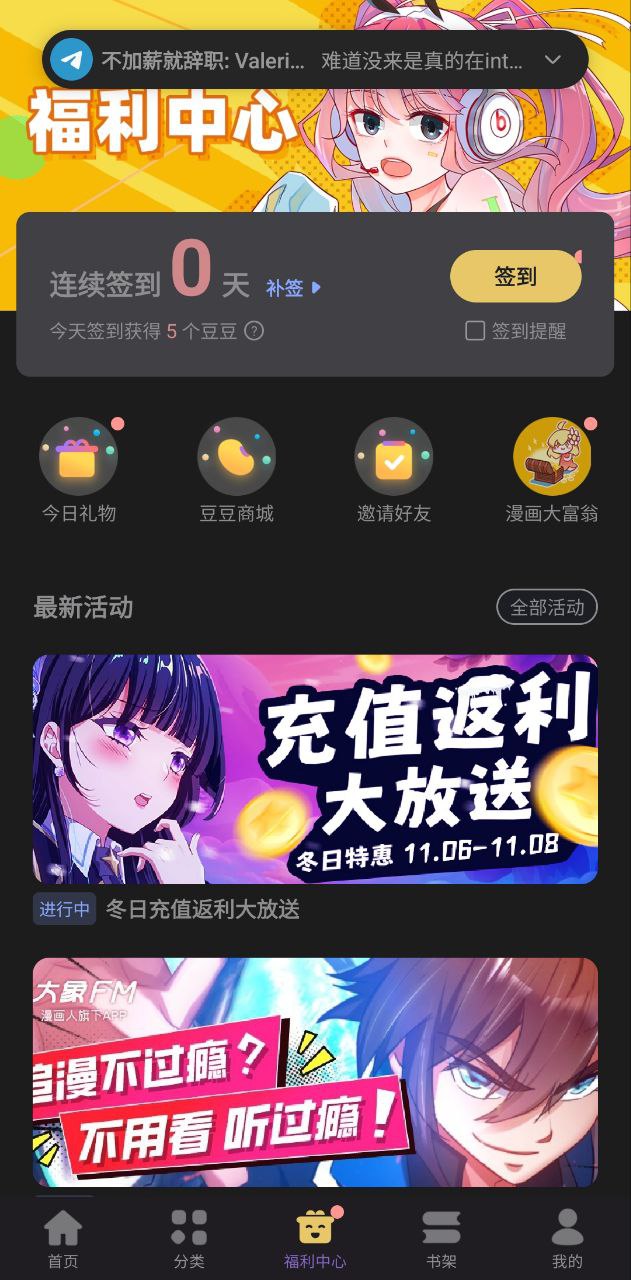This screenshot has width=631, height=1280.
Task: Open 冬日充值返利大放送 banner
Action: click(315, 769)
